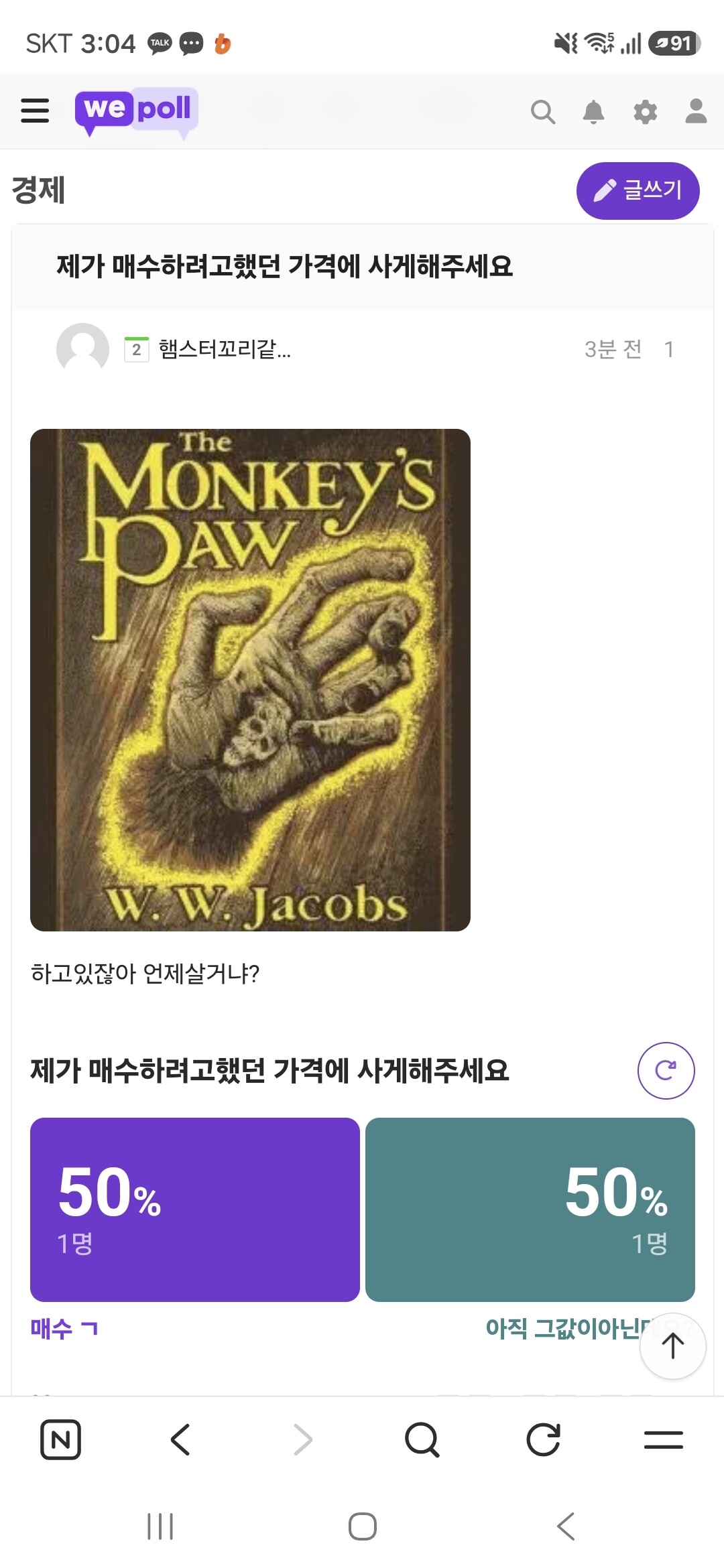
Task: Go back a page in the browser
Action: [181, 1439]
